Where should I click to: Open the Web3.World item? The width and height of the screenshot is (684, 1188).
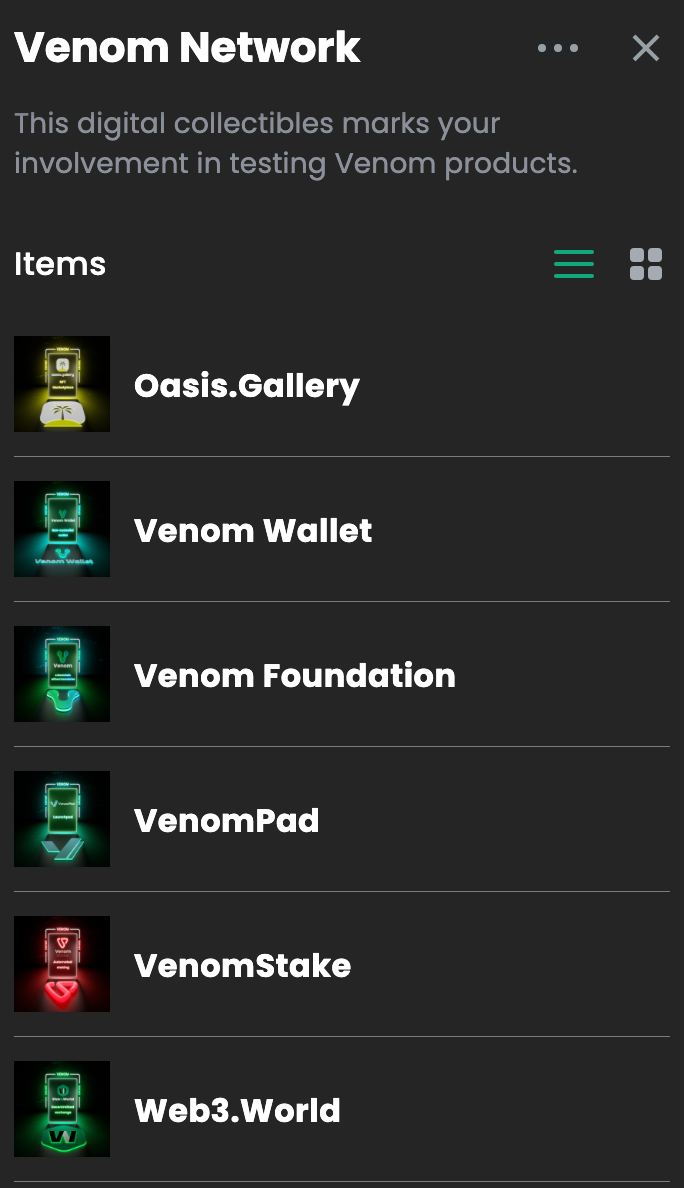(x=237, y=1110)
